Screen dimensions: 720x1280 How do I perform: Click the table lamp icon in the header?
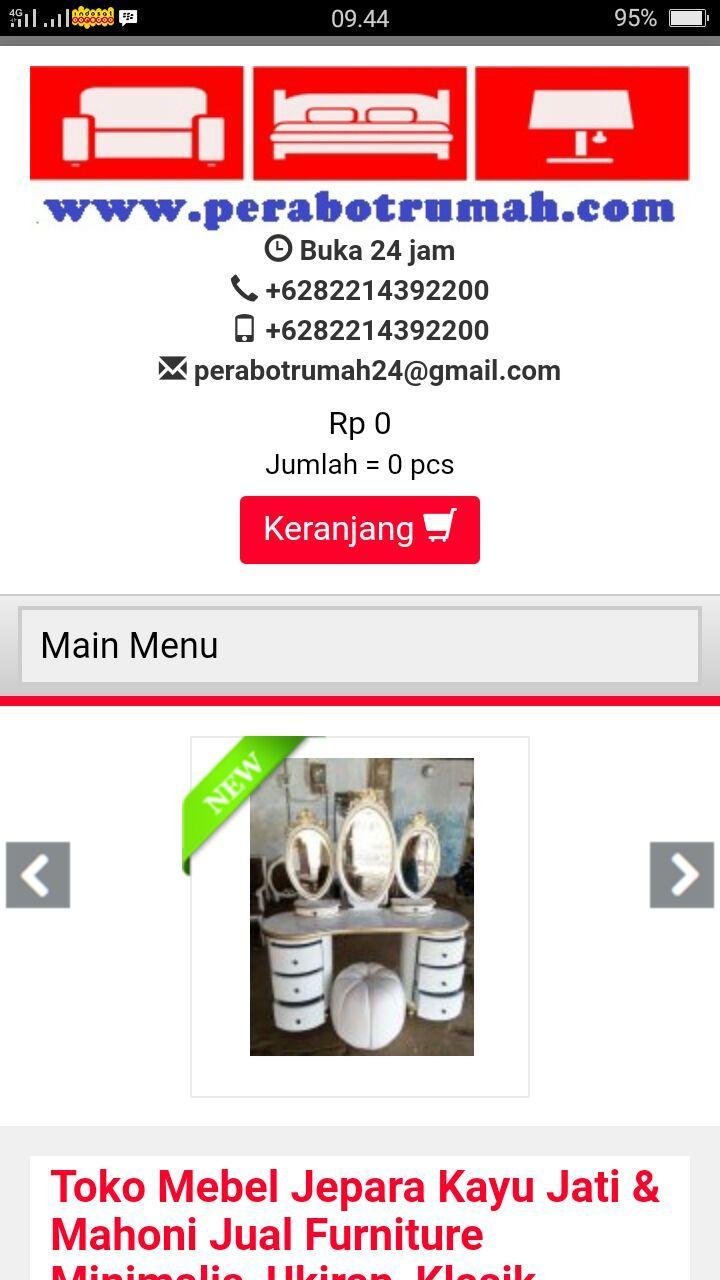tap(581, 122)
